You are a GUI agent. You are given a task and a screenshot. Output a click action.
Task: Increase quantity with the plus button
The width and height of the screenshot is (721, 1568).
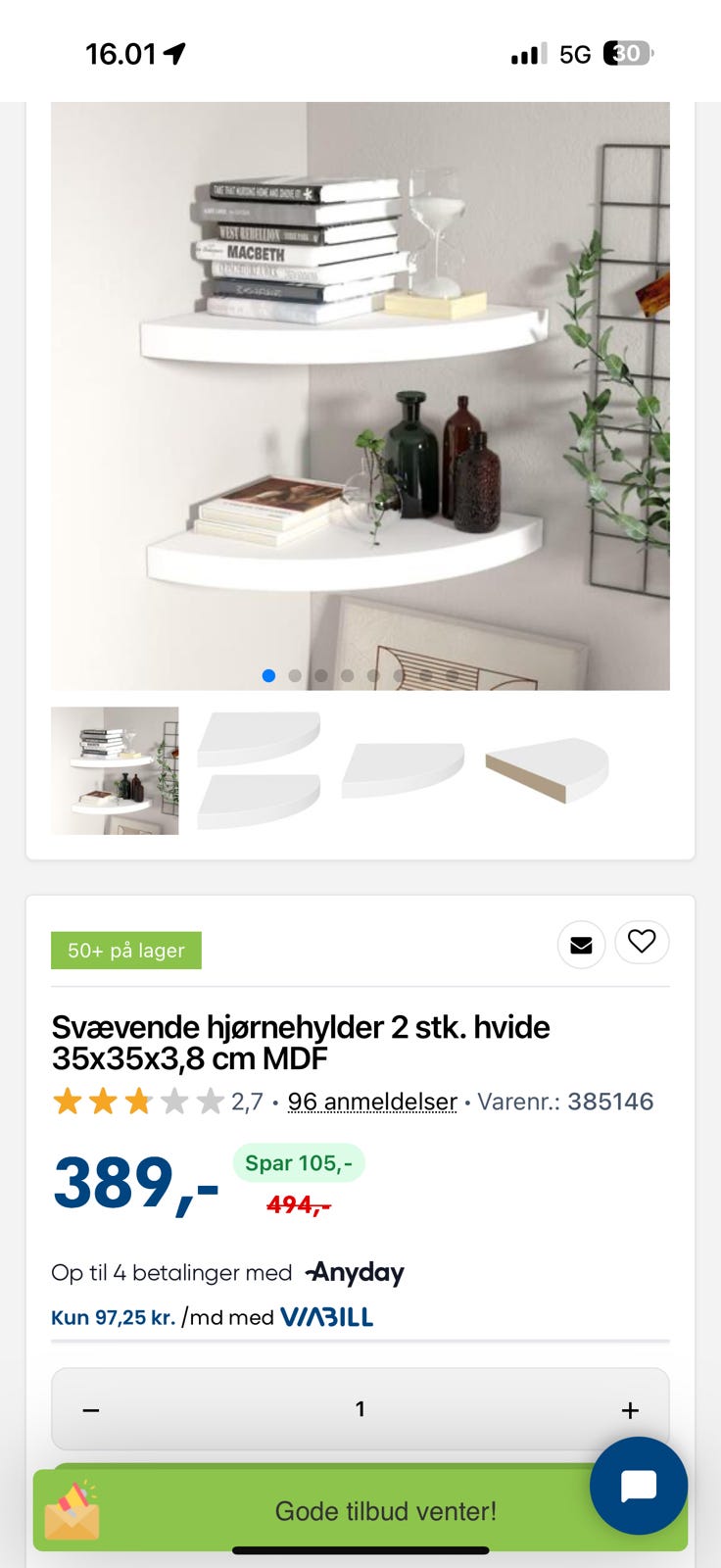pos(630,1408)
